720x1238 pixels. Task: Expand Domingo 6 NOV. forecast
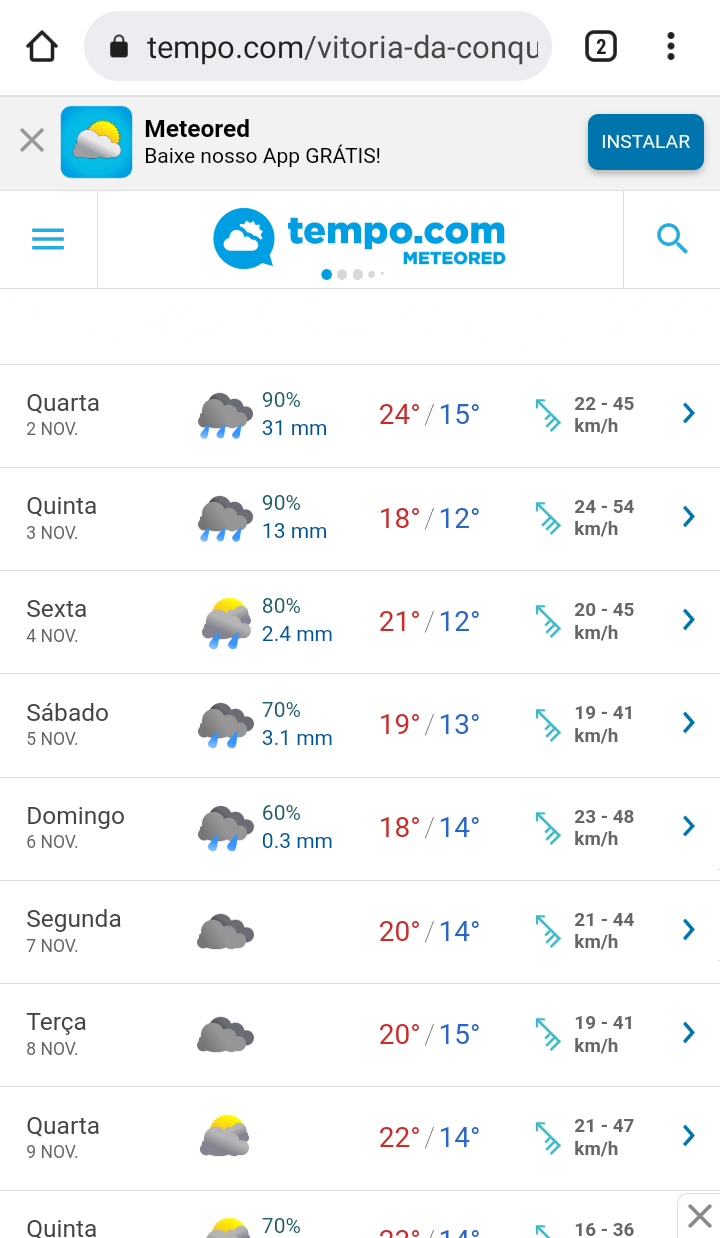[x=360, y=828]
